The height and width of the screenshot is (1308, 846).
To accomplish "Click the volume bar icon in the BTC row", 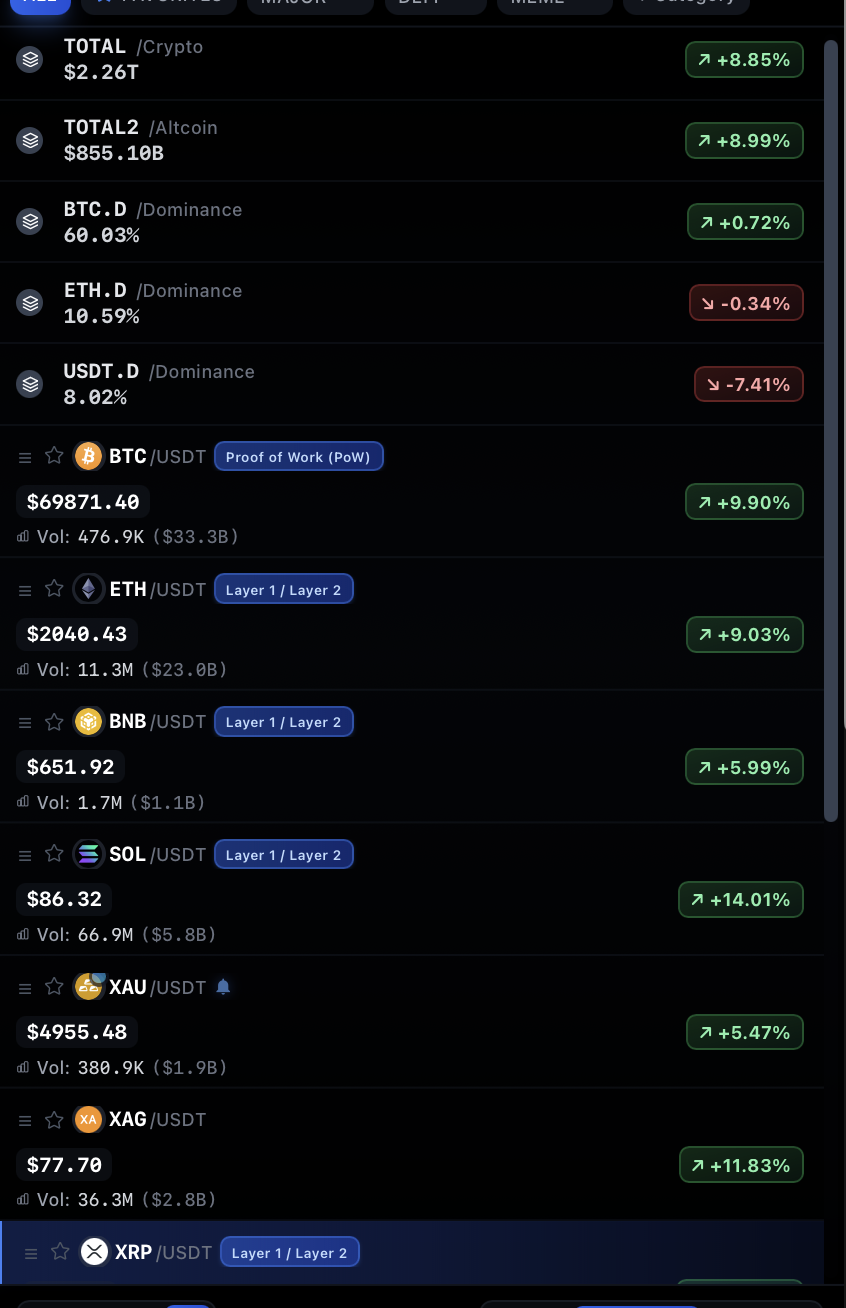I will point(22,536).
